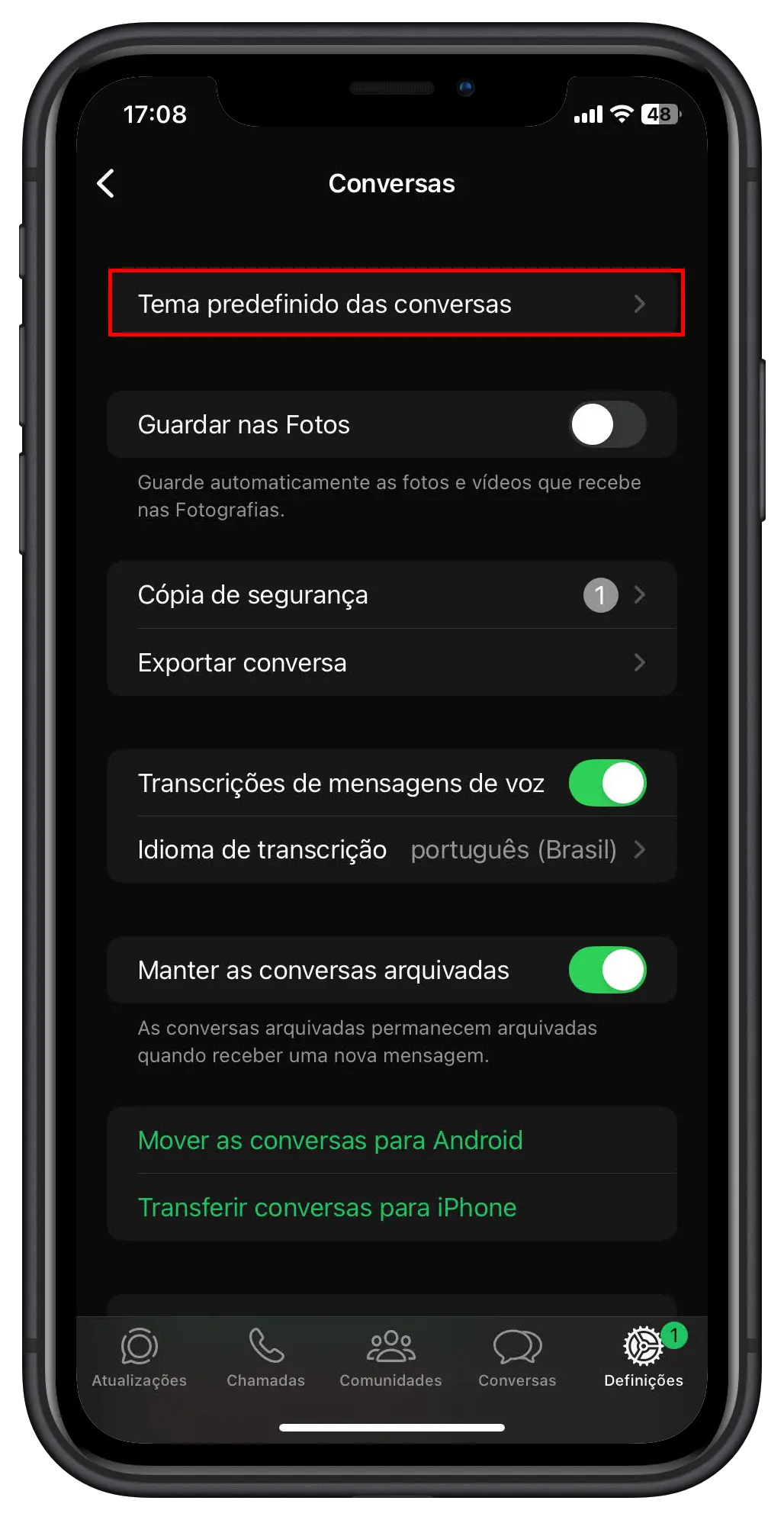Disable Manter as conversas arquivadas
Image resolution: width=784 pixels, height=1520 pixels.
[x=607, y=970]
